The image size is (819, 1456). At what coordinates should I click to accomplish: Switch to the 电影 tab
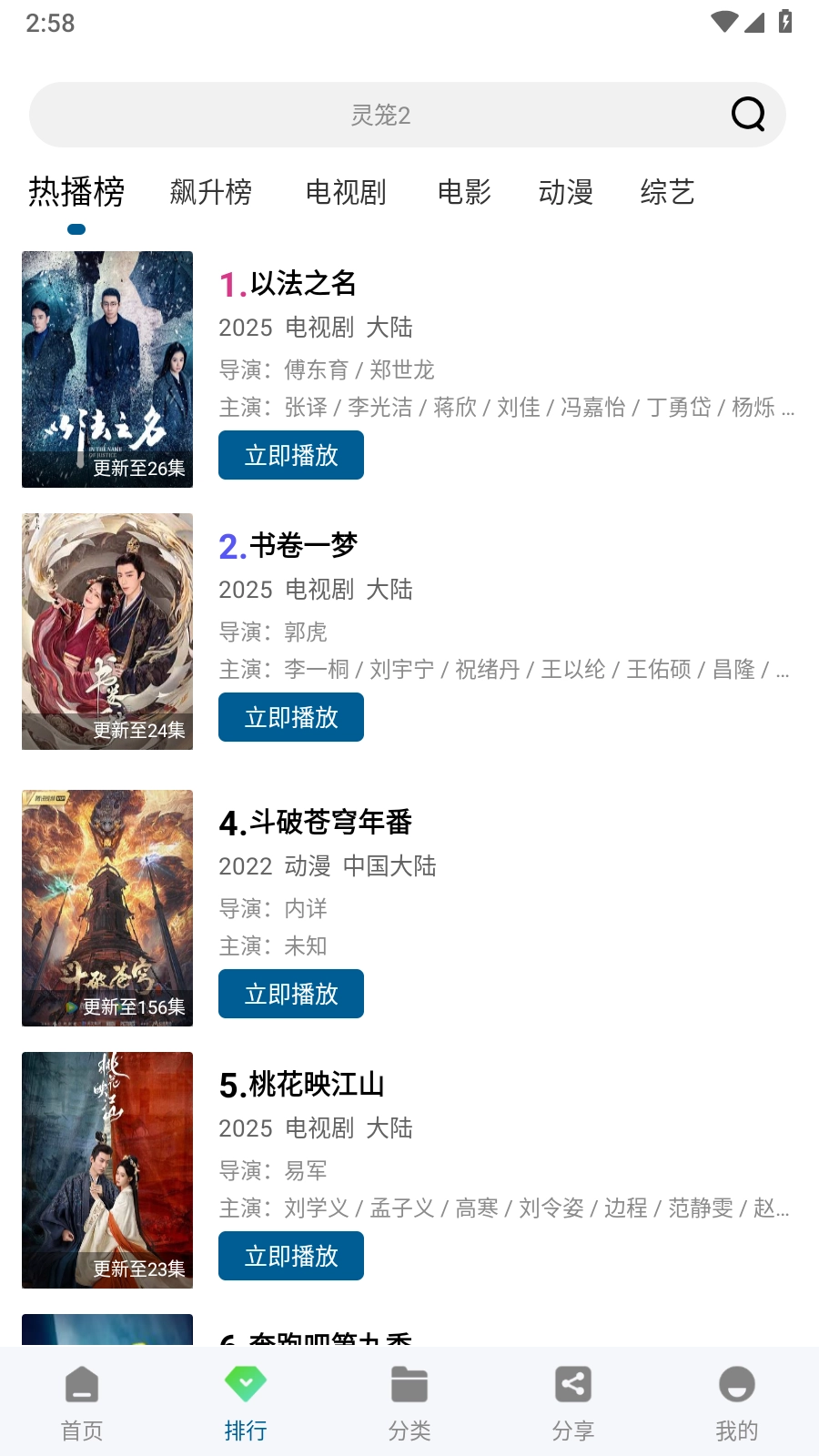point(464,192)
